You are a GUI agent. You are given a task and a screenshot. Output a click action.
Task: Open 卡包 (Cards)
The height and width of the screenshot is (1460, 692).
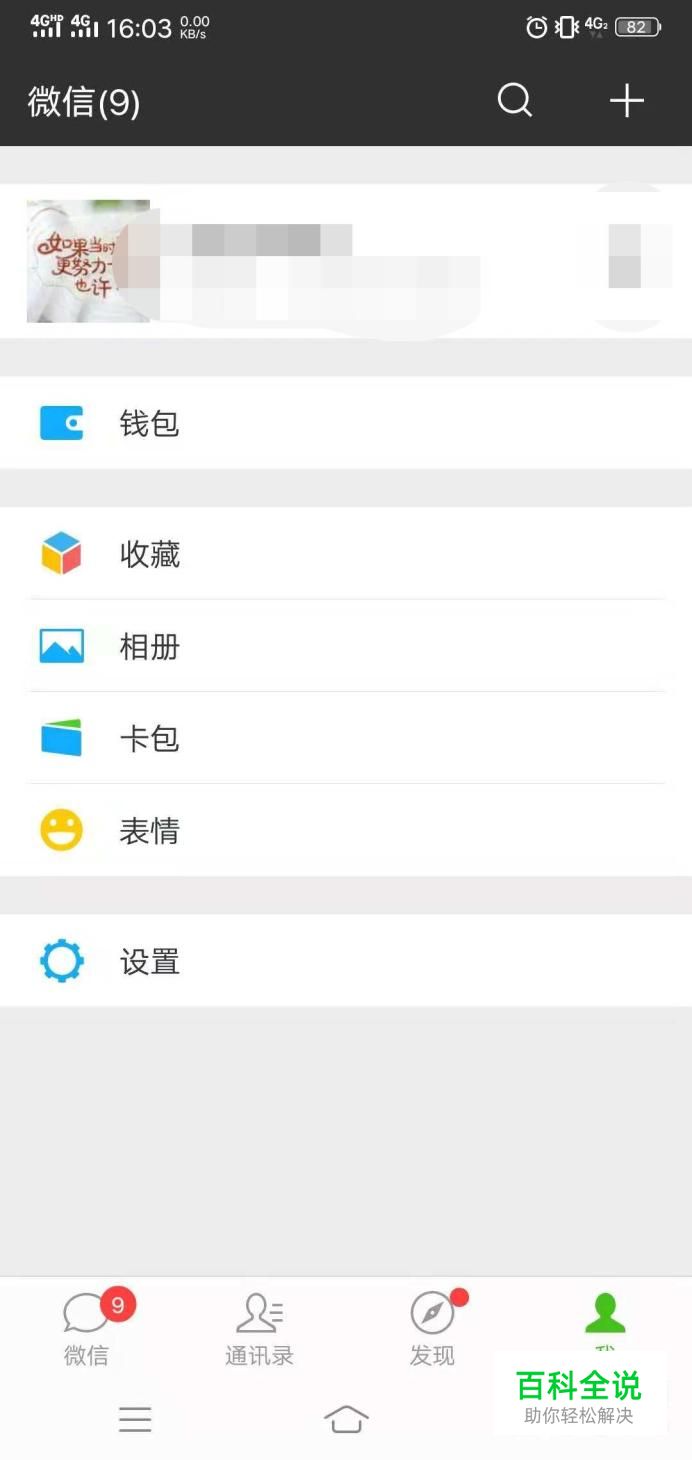(346, 739)
